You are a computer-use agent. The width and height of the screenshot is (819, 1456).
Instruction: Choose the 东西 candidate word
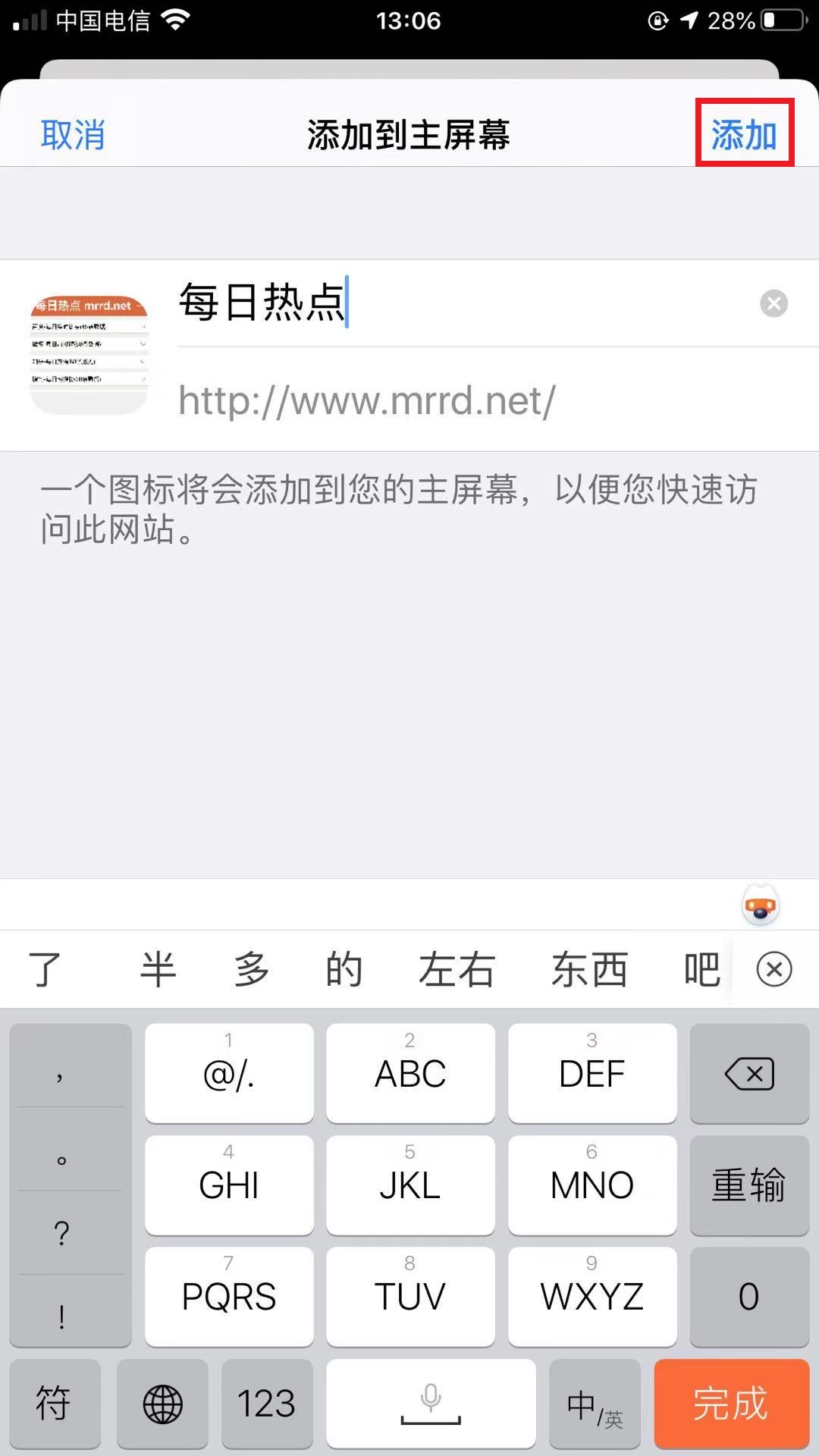click(x=589, y=969)
